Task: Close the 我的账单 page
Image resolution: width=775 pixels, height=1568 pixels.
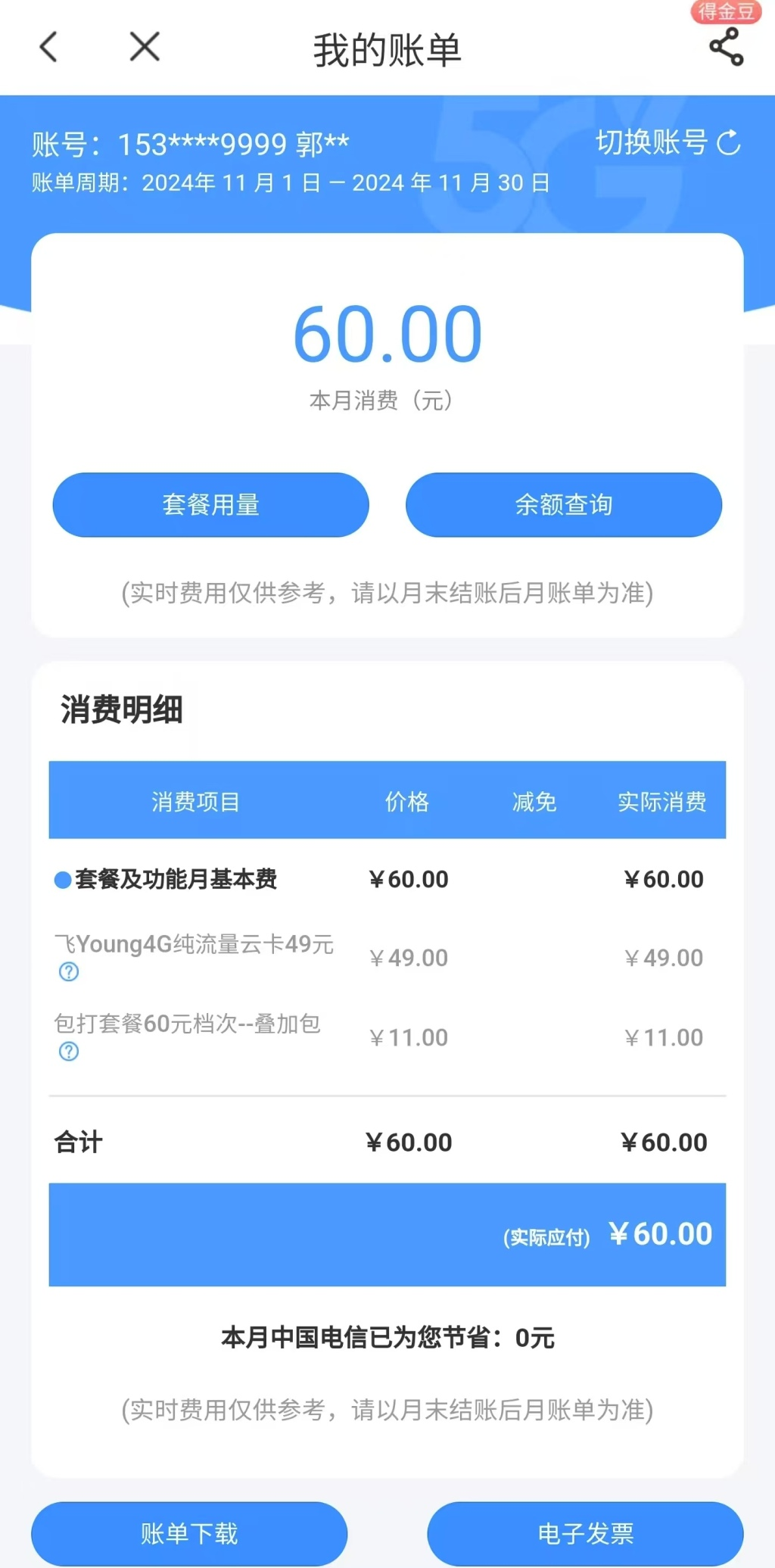Action: coord(145,47)
